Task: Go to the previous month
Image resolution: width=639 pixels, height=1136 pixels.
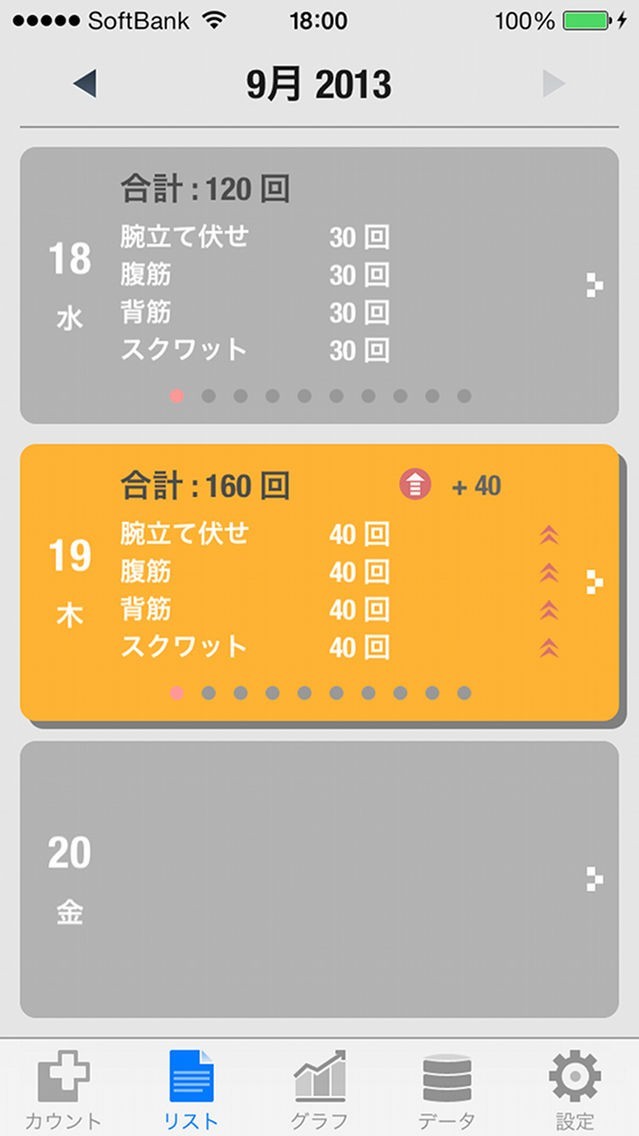Action: [85, 85]
